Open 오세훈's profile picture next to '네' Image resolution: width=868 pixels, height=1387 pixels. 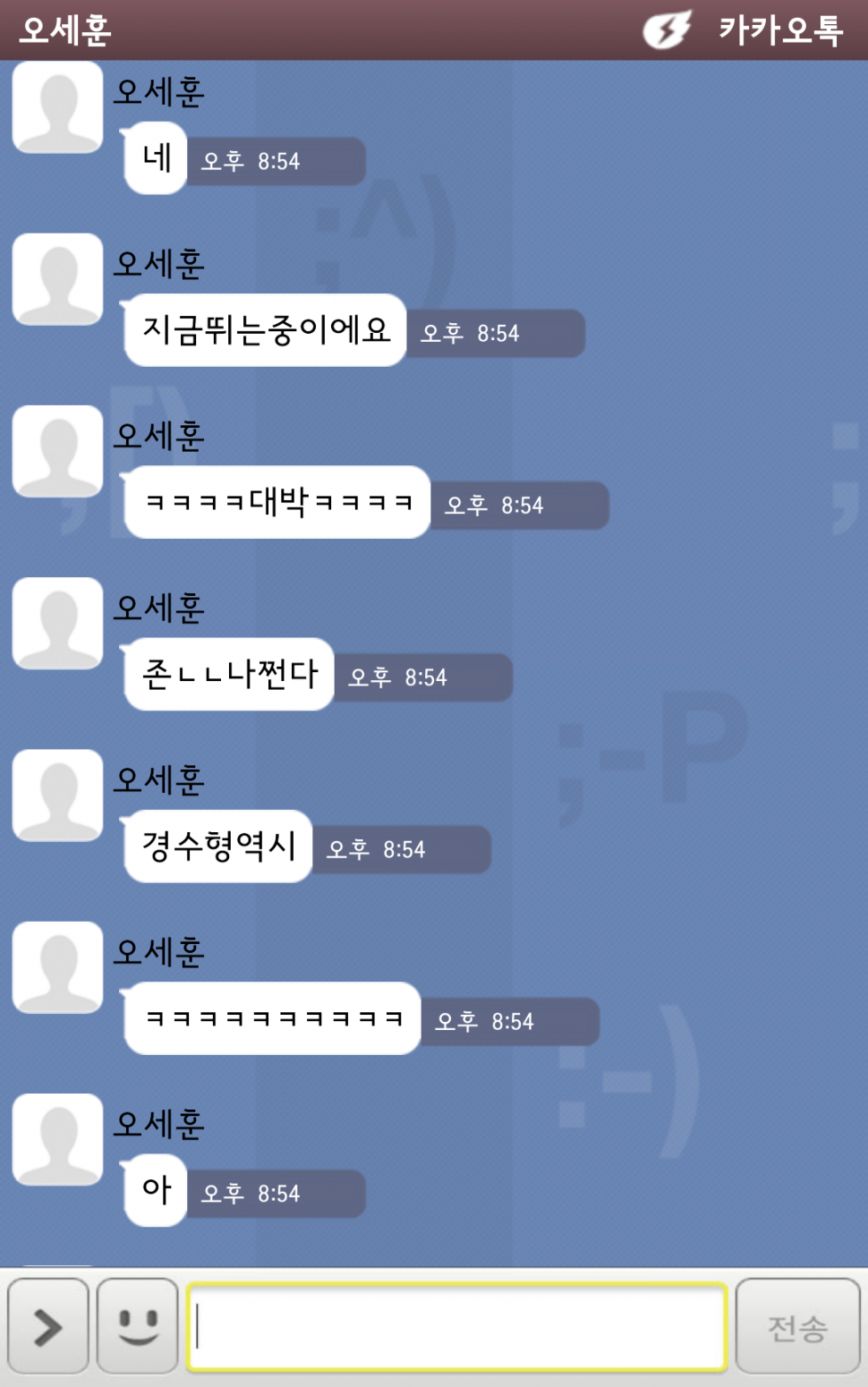pyautogui.click(x=58, y=107)
